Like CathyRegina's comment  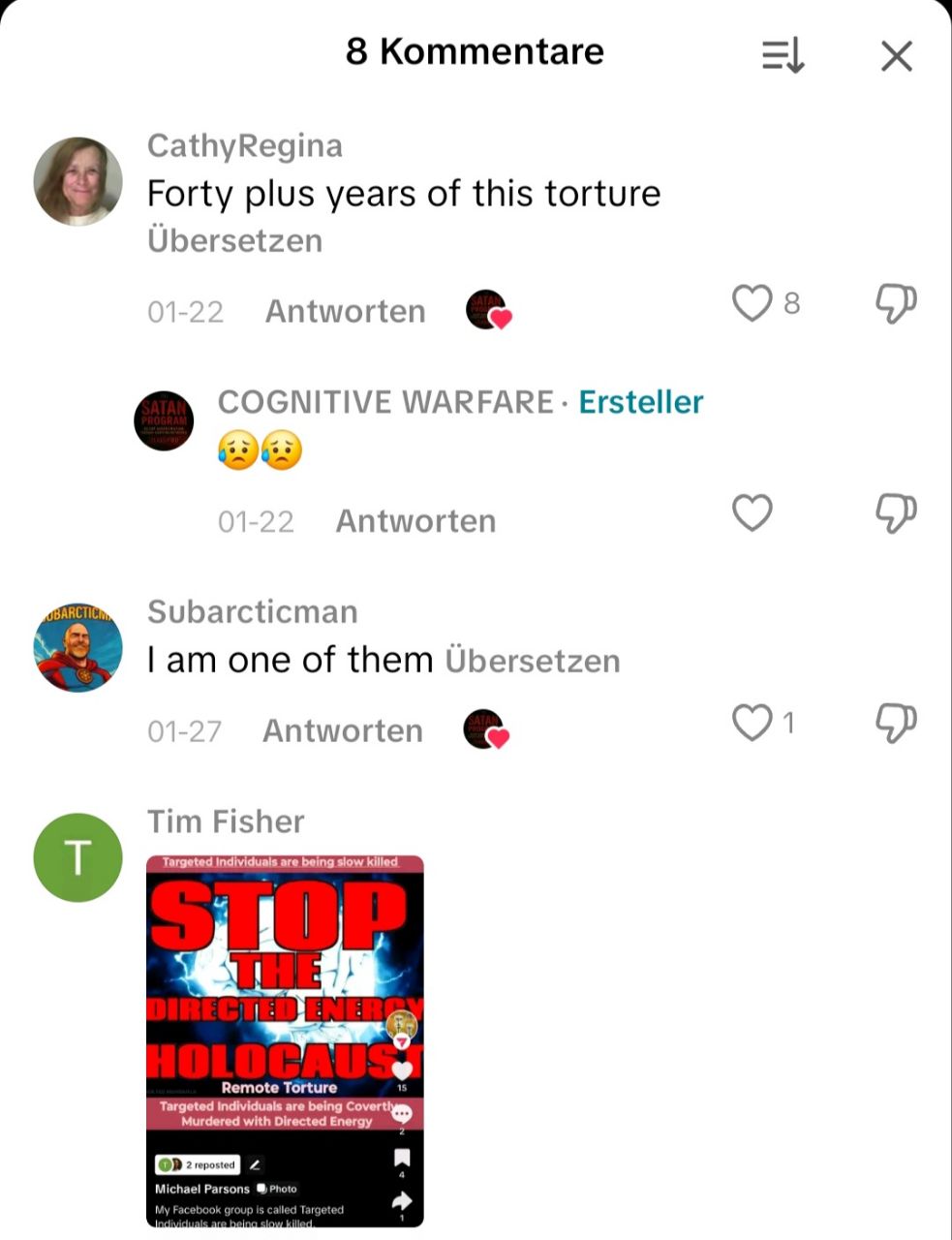(752, 303)
